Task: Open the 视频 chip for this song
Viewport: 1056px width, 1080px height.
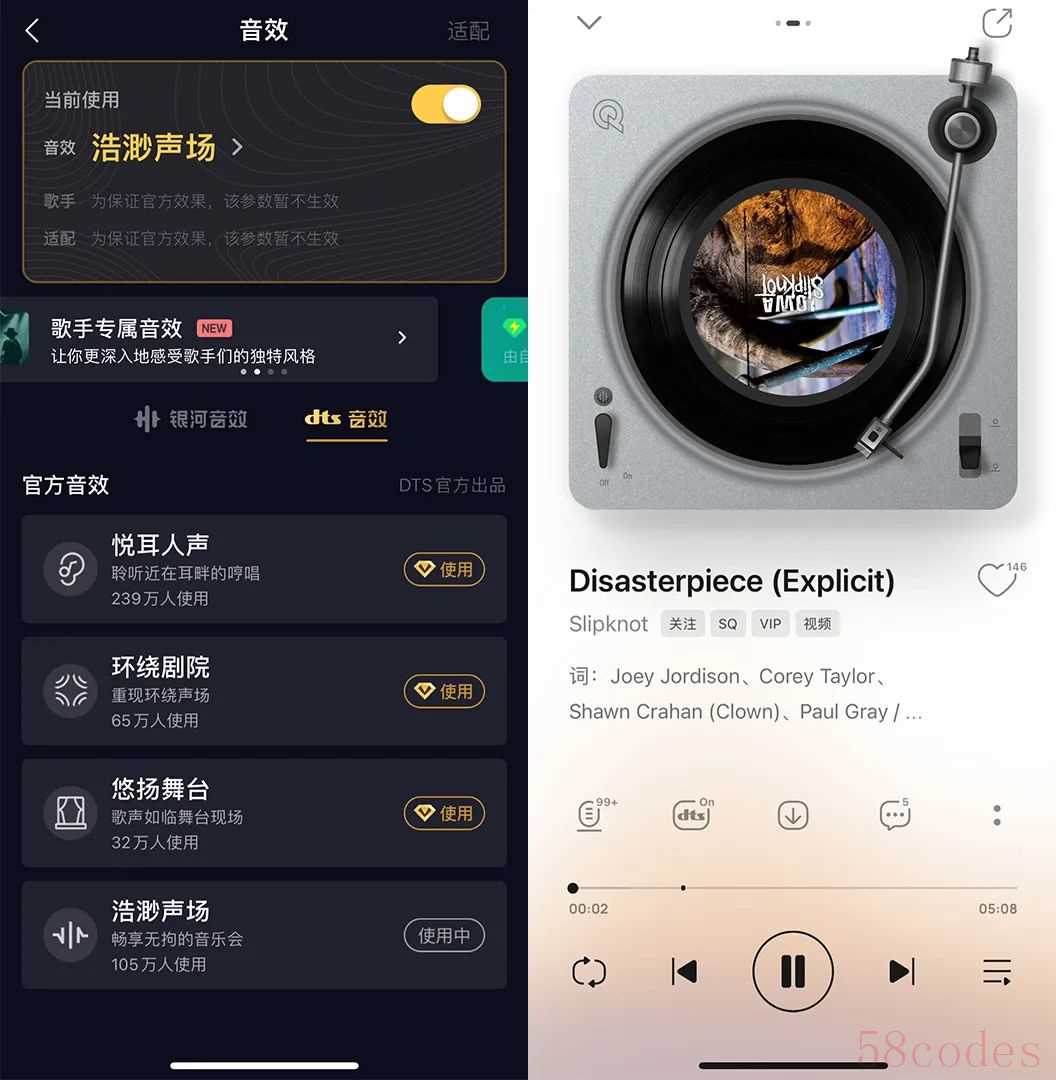Action: 817,624
